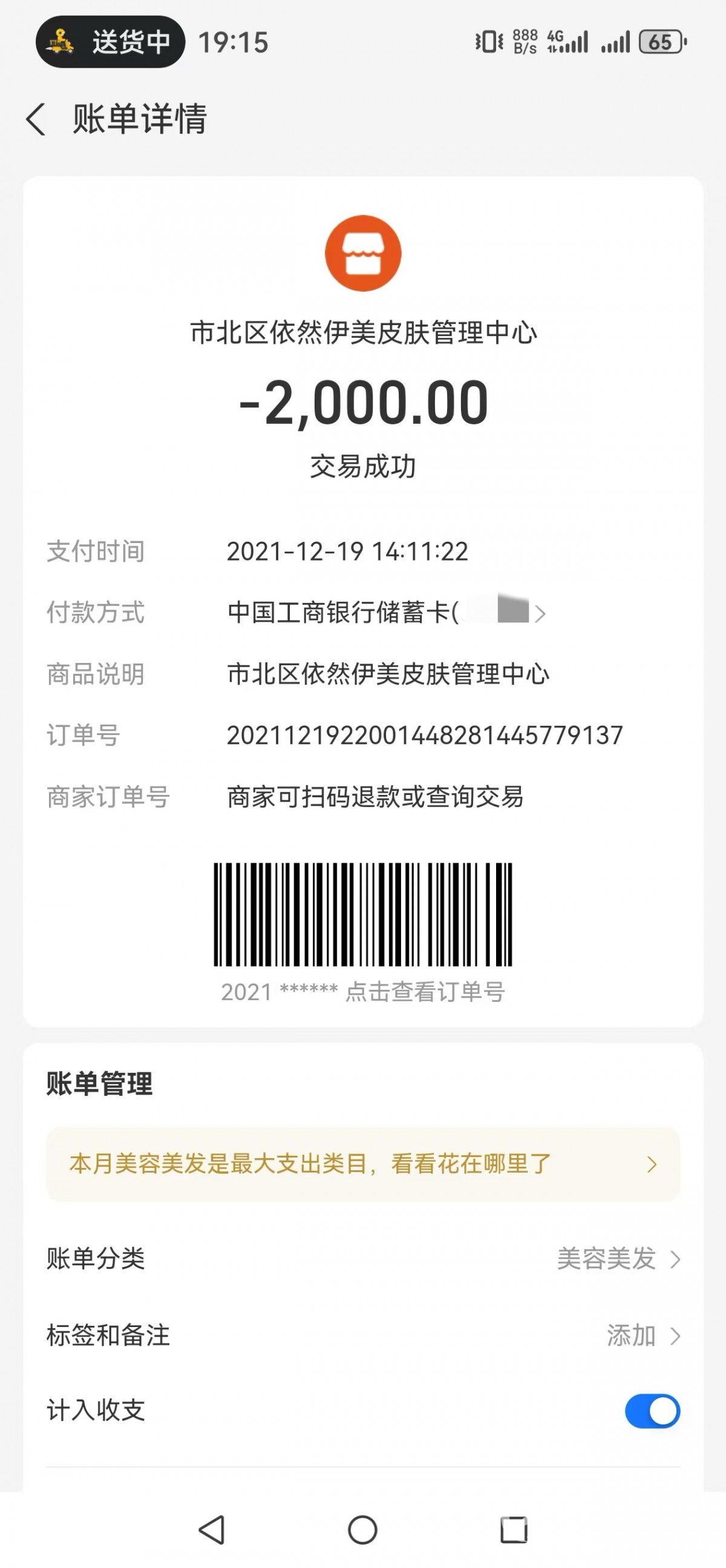Toggle off the 计入收支 switch
This screenshot has height=1568, width=726.
click(652, 1411)
